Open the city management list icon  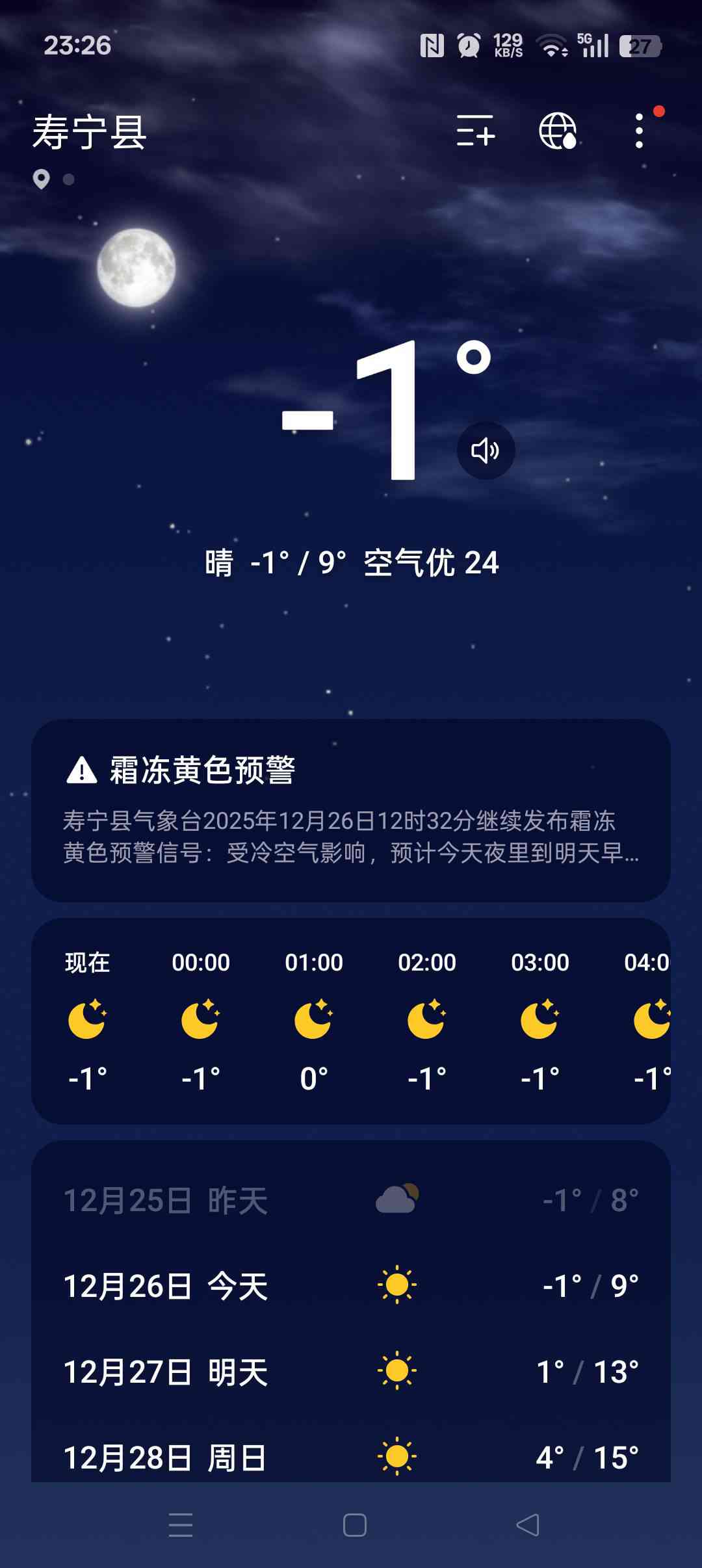point(475,131)
